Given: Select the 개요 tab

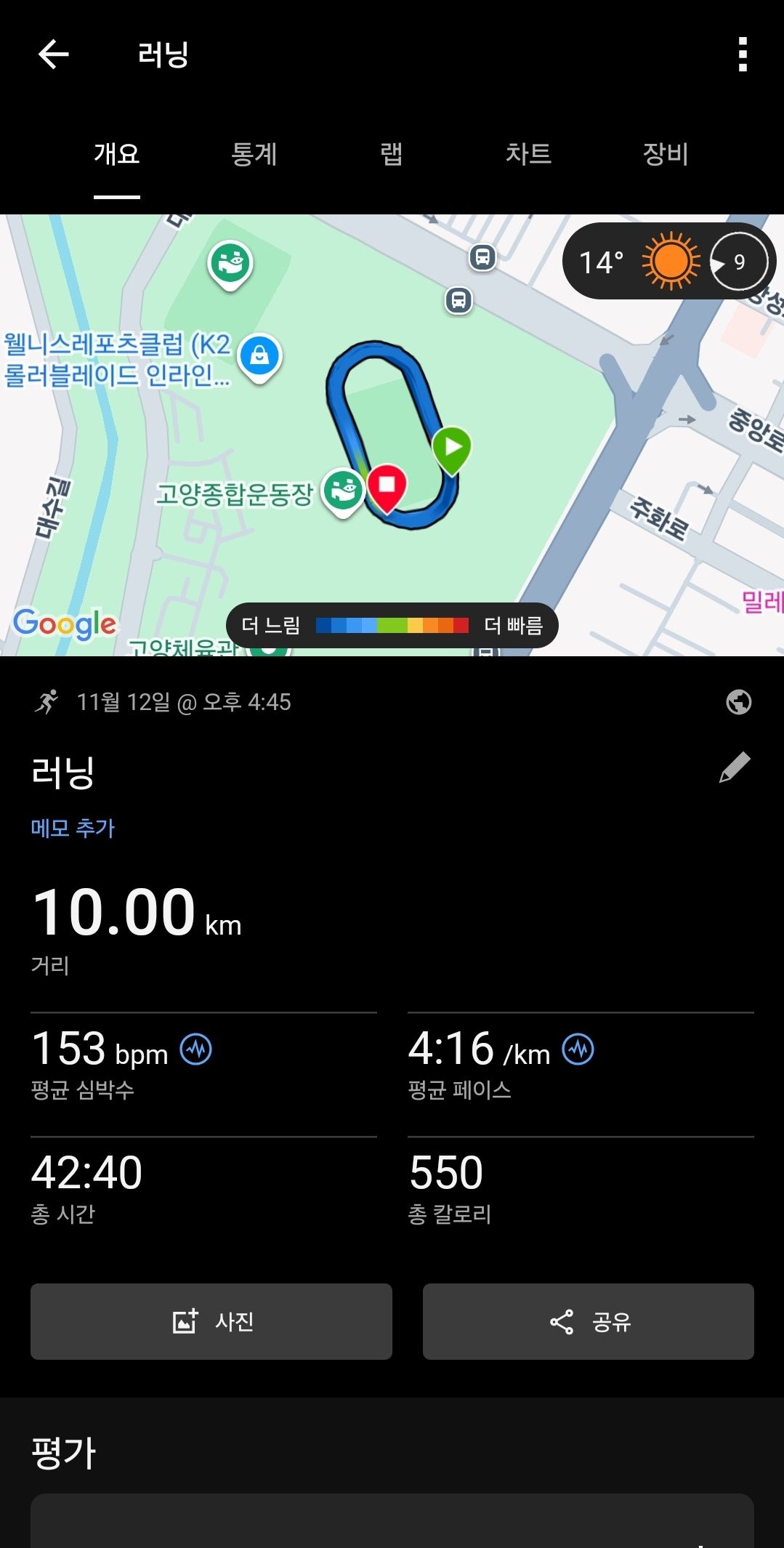Looking at the screenshot, I should point(116,154).
